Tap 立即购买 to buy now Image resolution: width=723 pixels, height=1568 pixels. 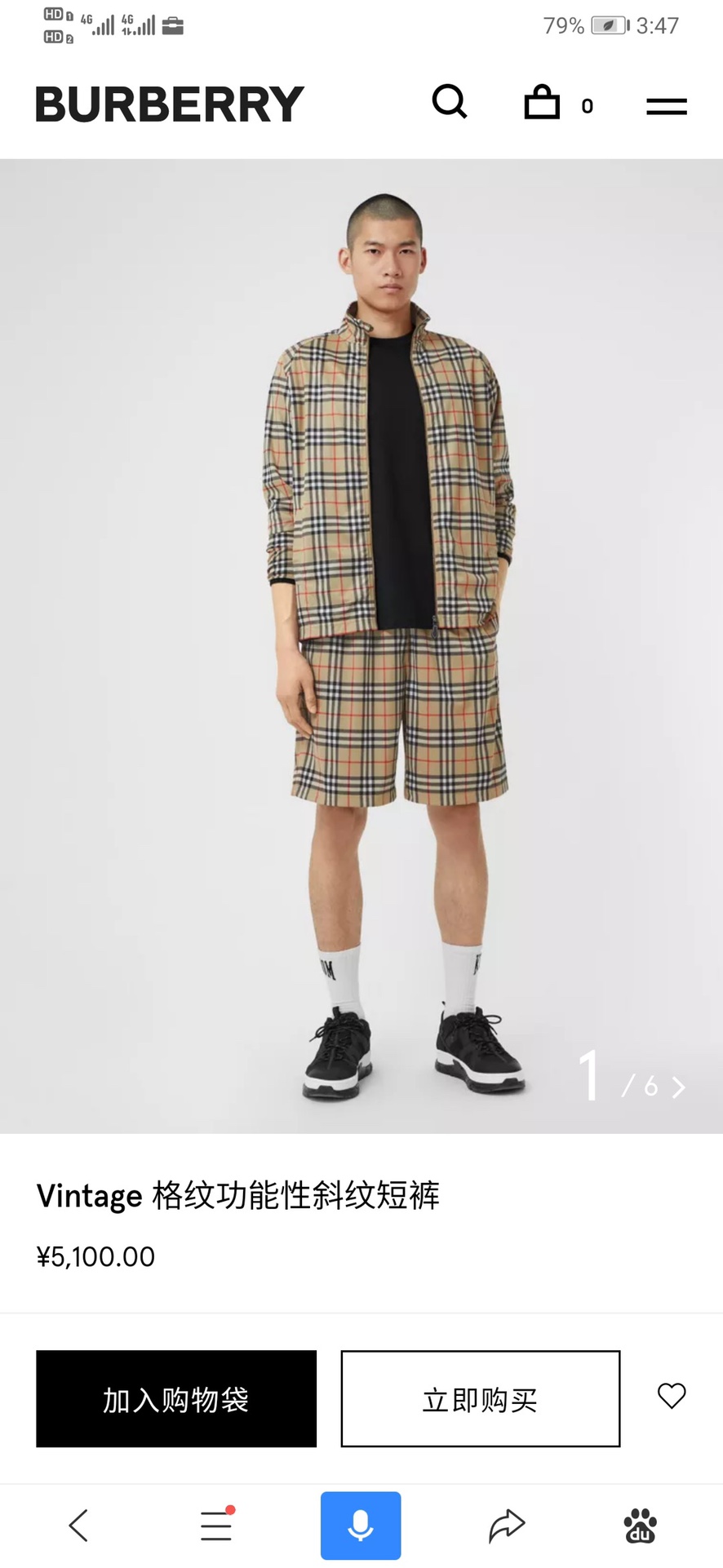pyautogui.click(x=480, y=1398)
